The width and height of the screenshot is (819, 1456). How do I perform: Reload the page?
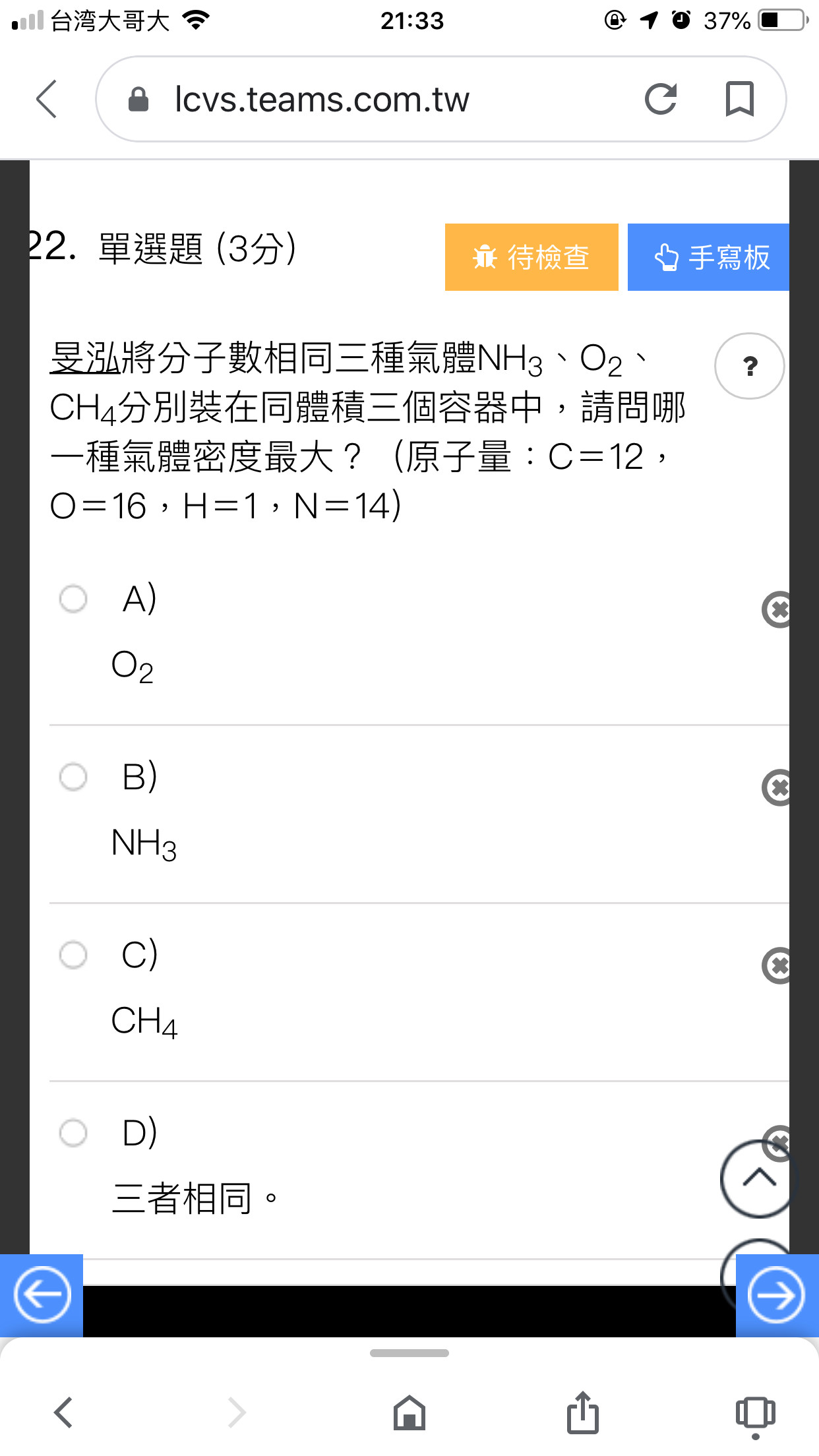coord(661,100)
